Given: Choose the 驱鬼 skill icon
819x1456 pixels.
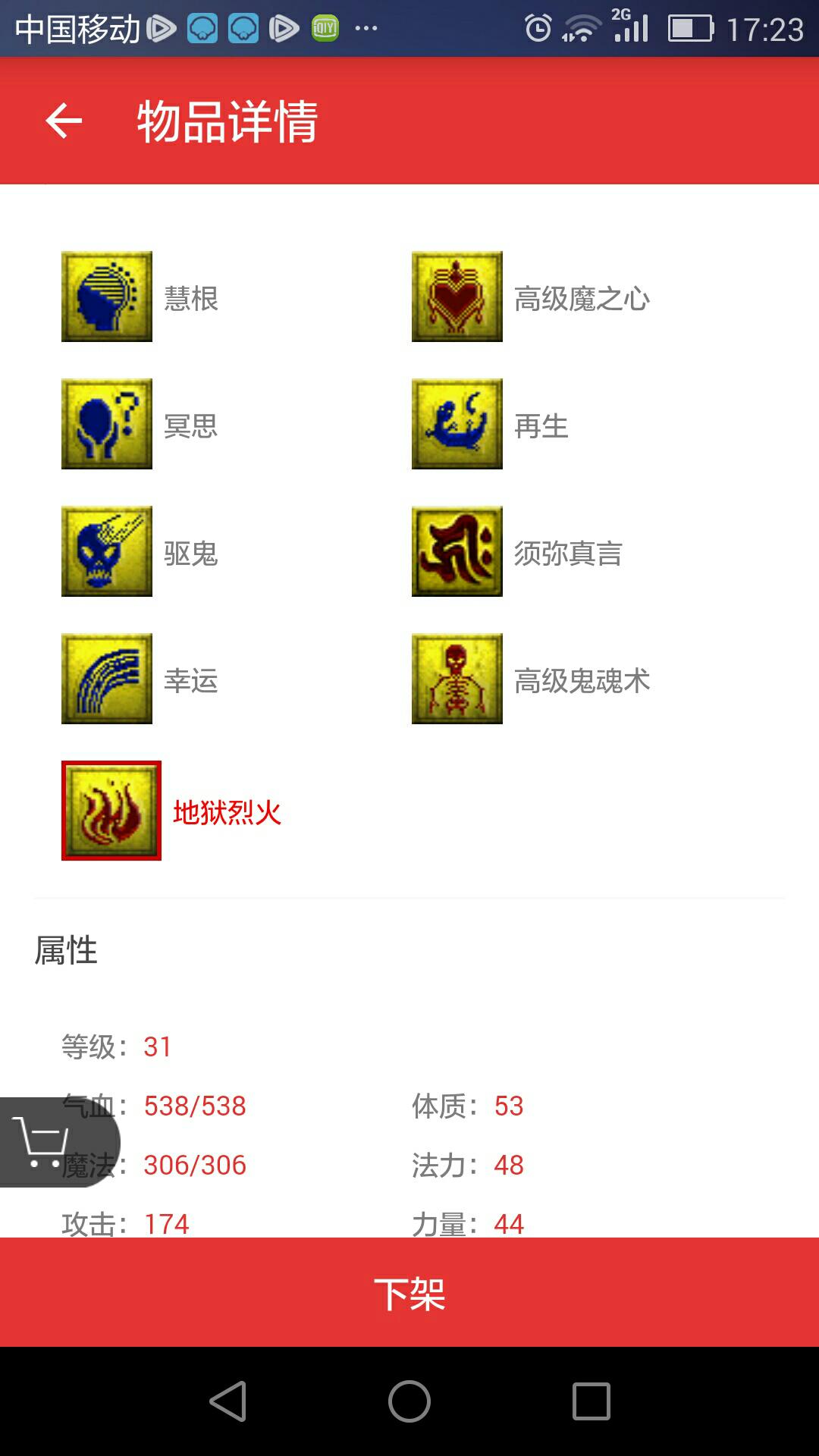Looking at the screenshot, I should [107, 551].
